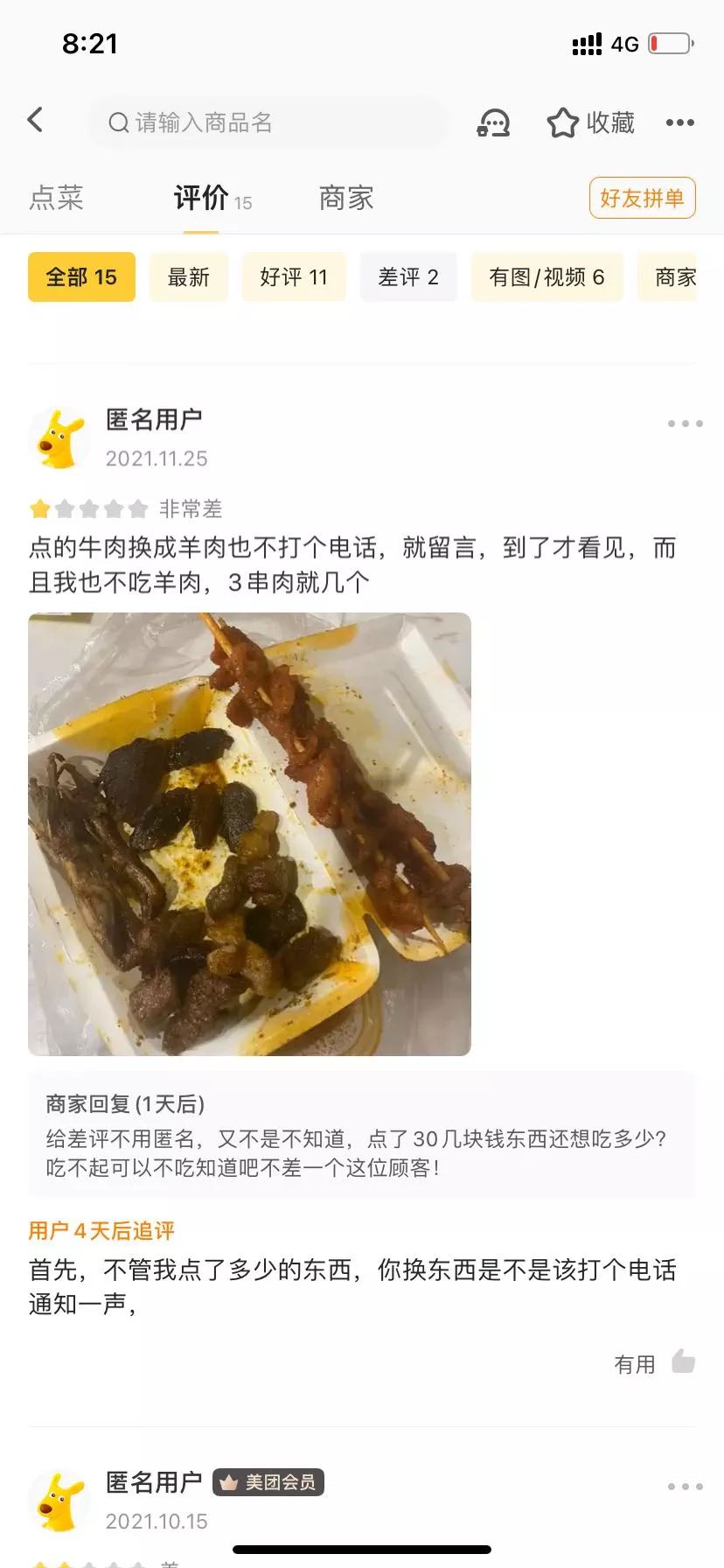Tap 收藏 to favorite this store
Viewport: 724px width, 1568px height.
pyautogui.click(x=591, y=122)
